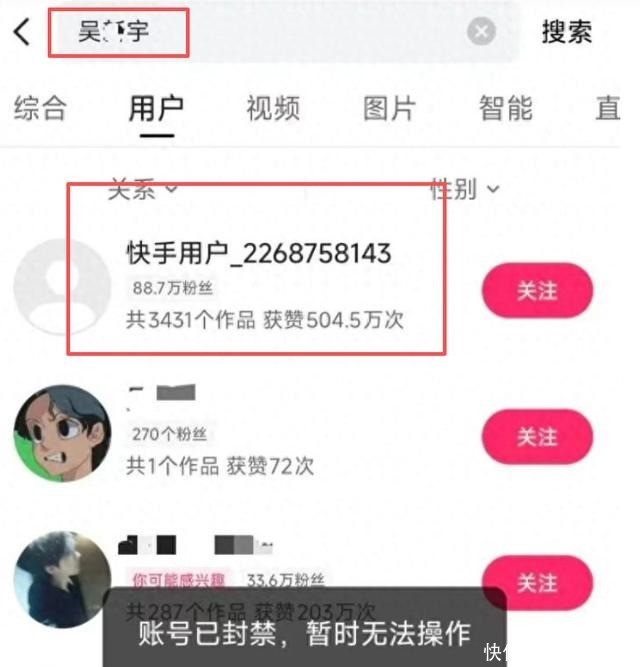The height and width of the screenshot is (667, 640).
Task: Open profile 快手用户_2268758143
Action: [258, 253]
